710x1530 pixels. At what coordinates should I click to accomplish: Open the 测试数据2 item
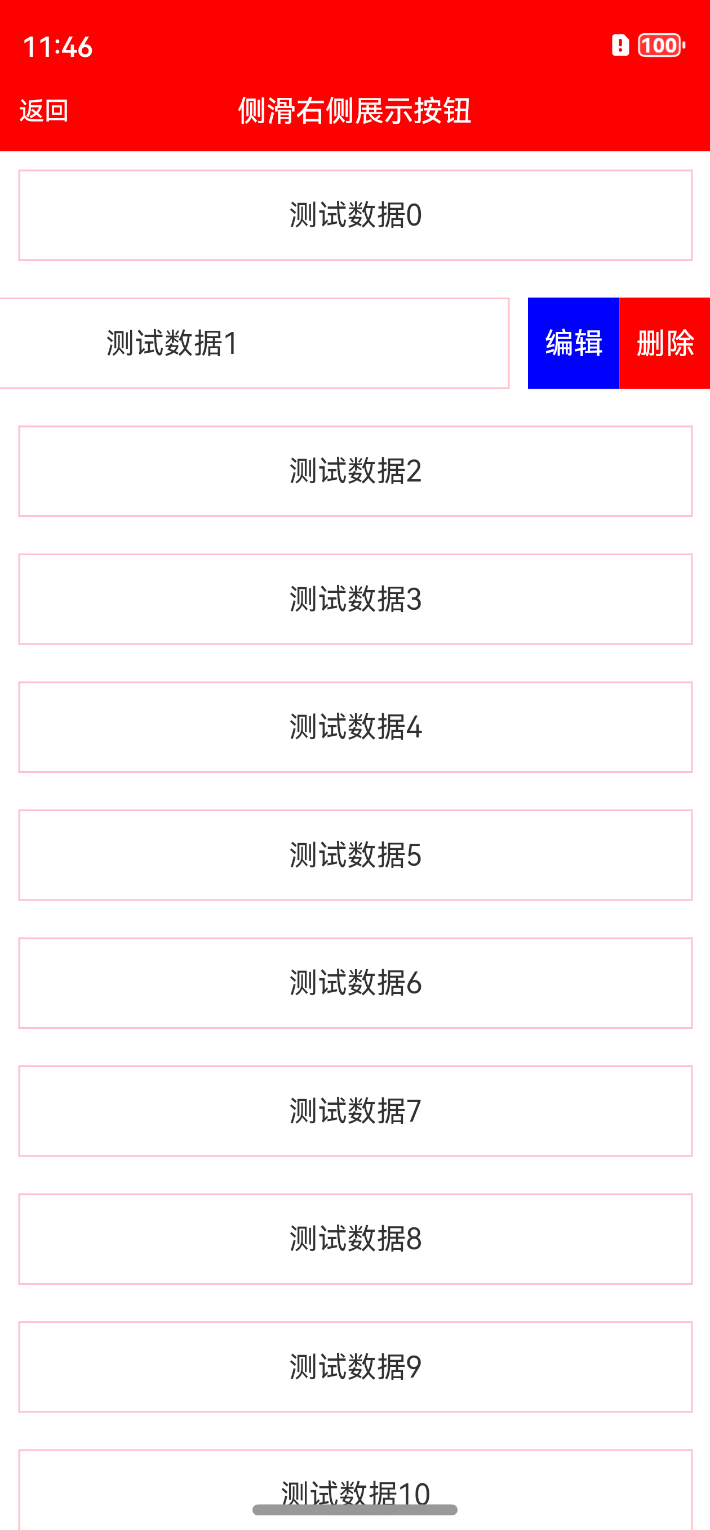pyautogui.click(x=355, y=471)
